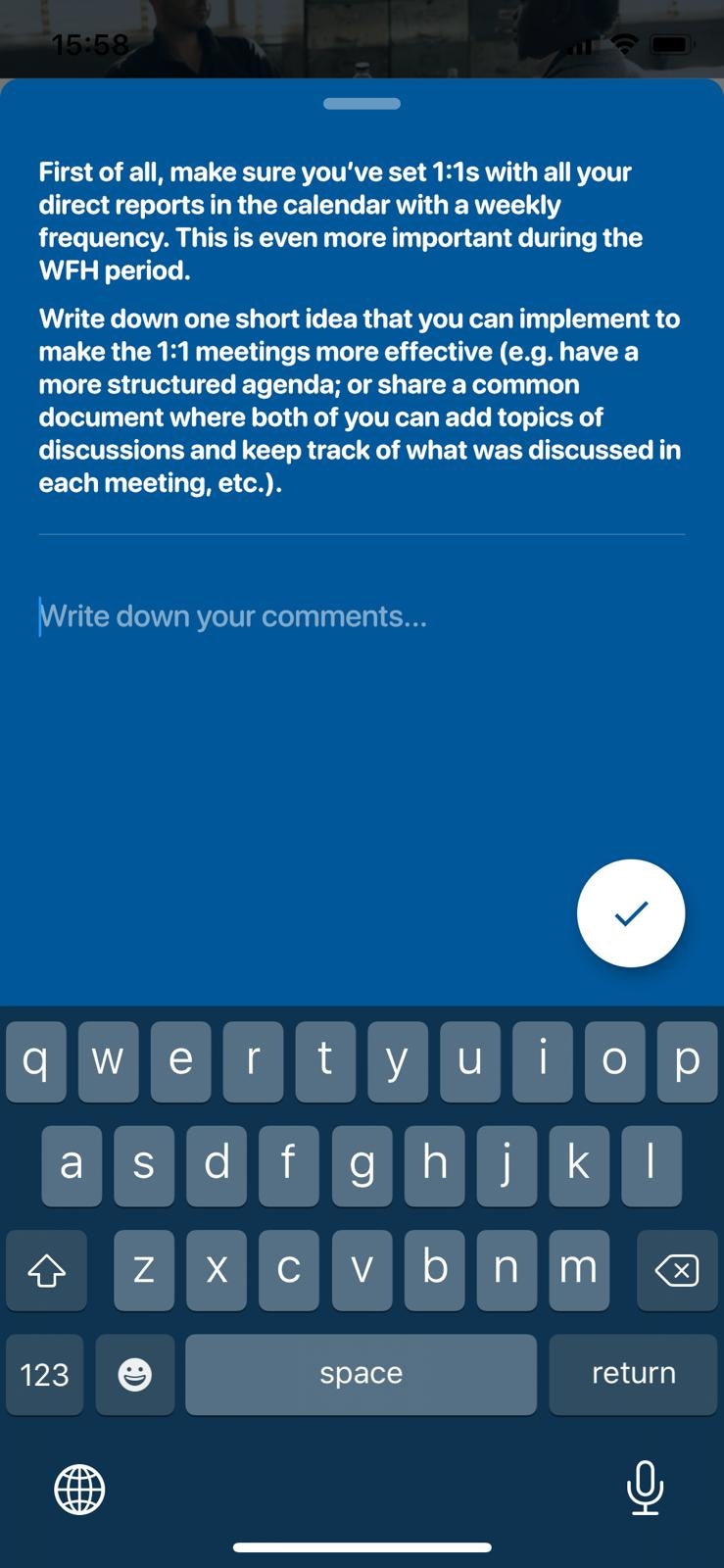Image resolution: width=724 pixels, height=1568 pixels.
Task: Change keyboard language via the globe
Action: pos(79,1490)
